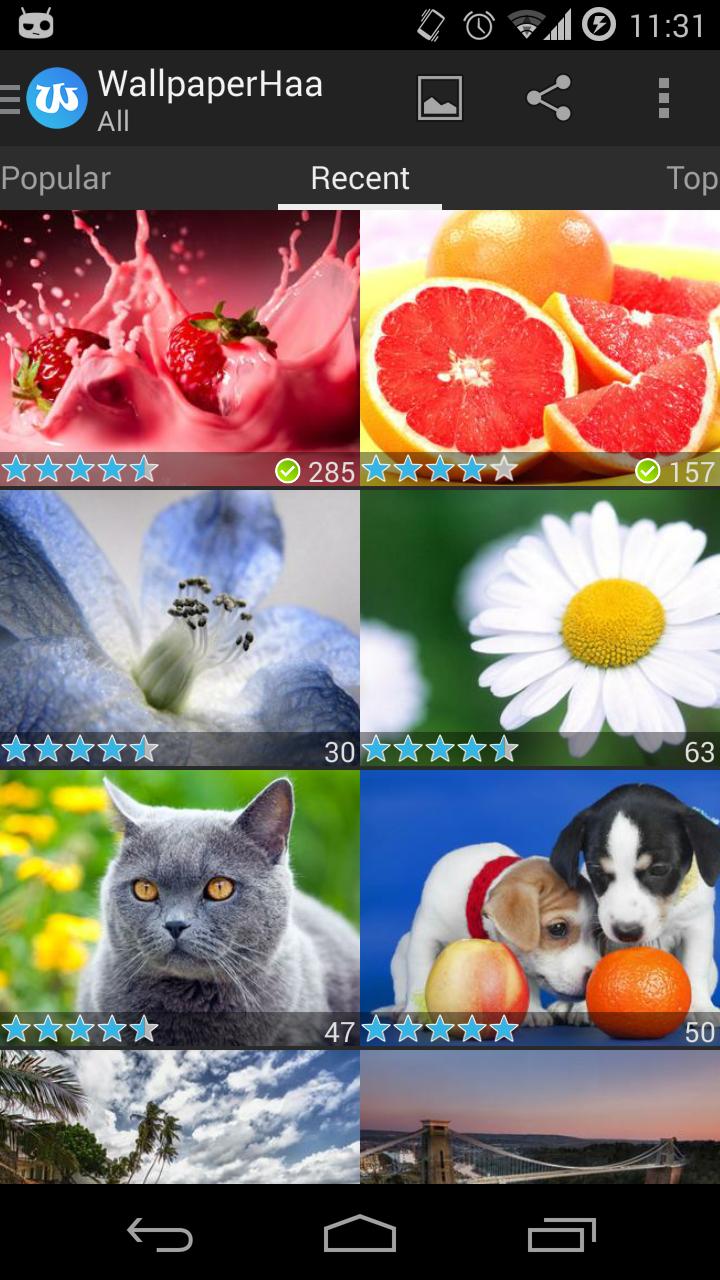Open the palm trees and clouds wallpaper
This screenshot has height=1280, width=720.
pyautogui.click(x=180, y=1115)
